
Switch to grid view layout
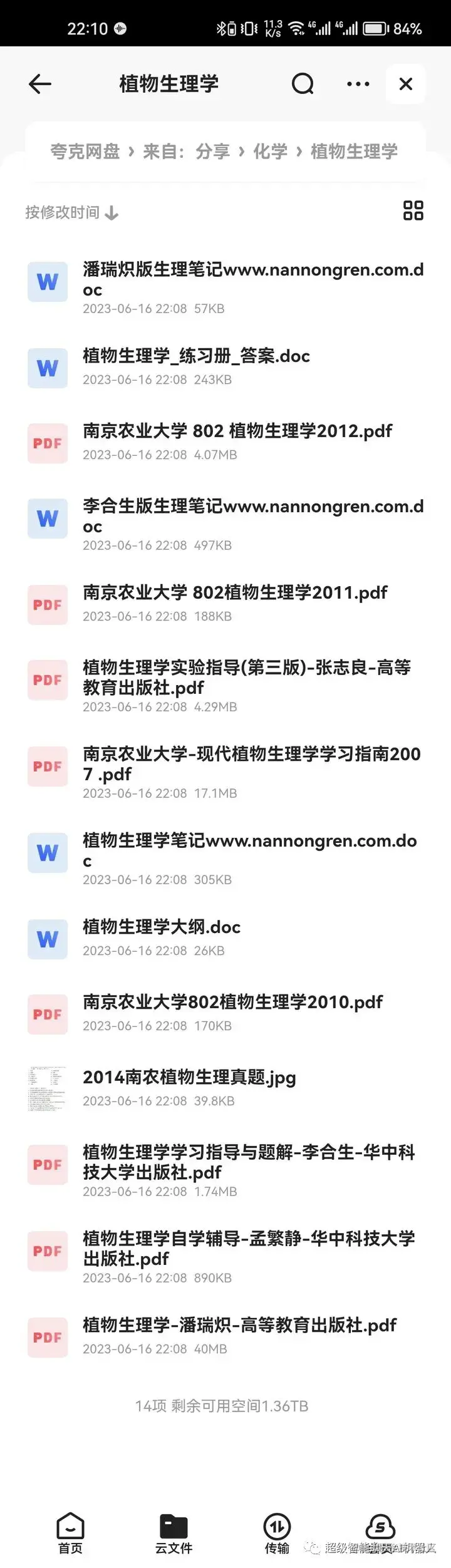[x=413, y=210]
